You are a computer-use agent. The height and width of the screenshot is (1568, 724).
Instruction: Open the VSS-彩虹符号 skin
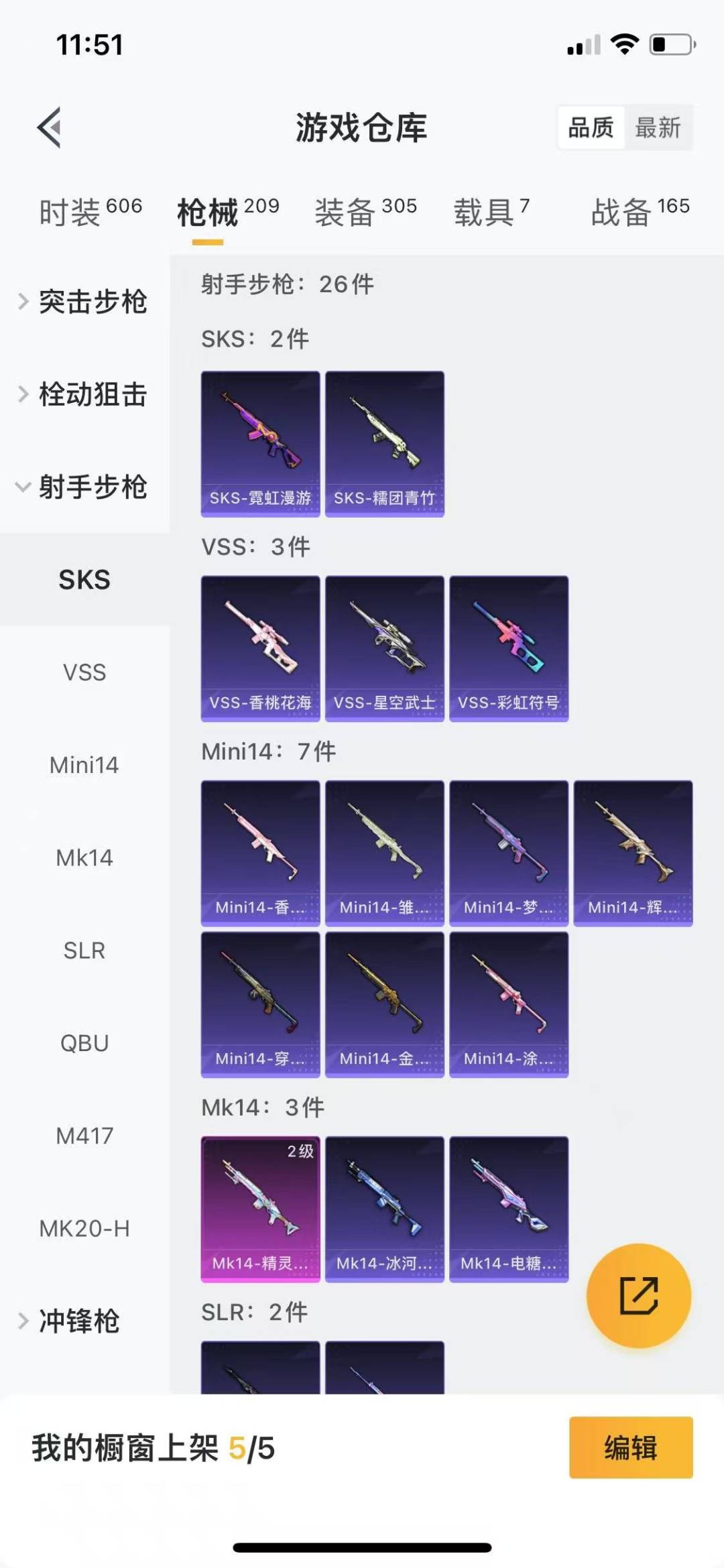[509, 648]
